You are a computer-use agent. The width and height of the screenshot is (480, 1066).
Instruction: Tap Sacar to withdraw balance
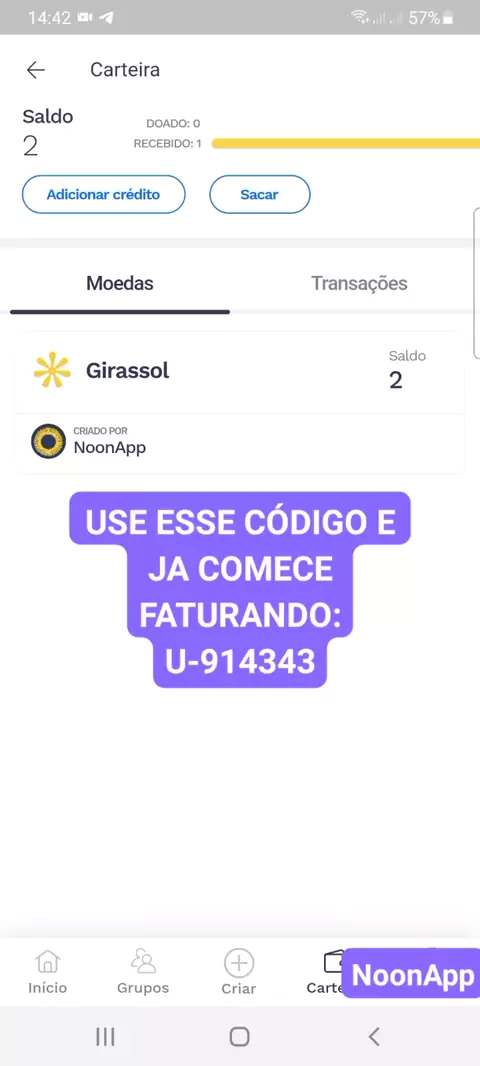pos(259,194)
